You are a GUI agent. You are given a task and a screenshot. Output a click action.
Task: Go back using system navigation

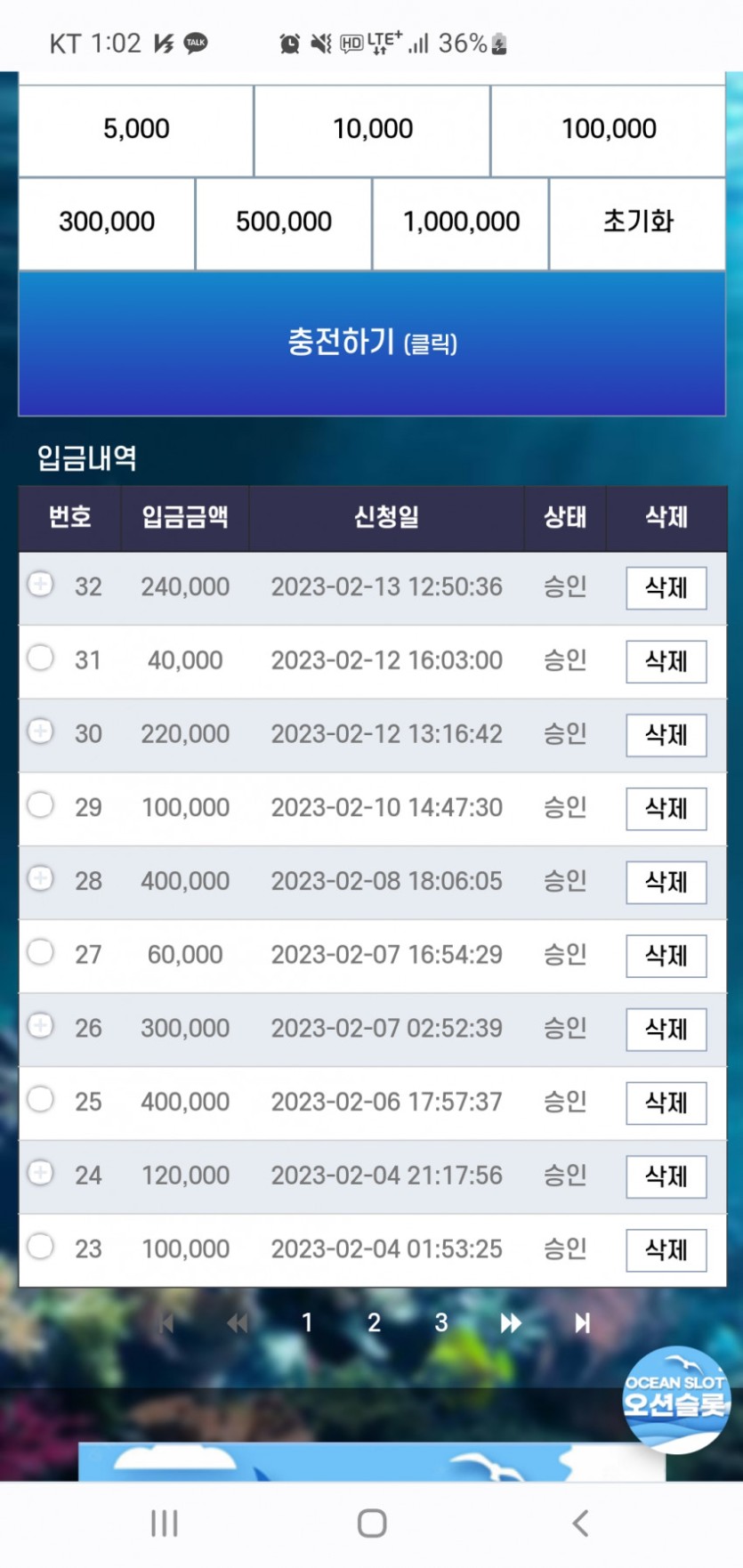tap(581, 1524)
